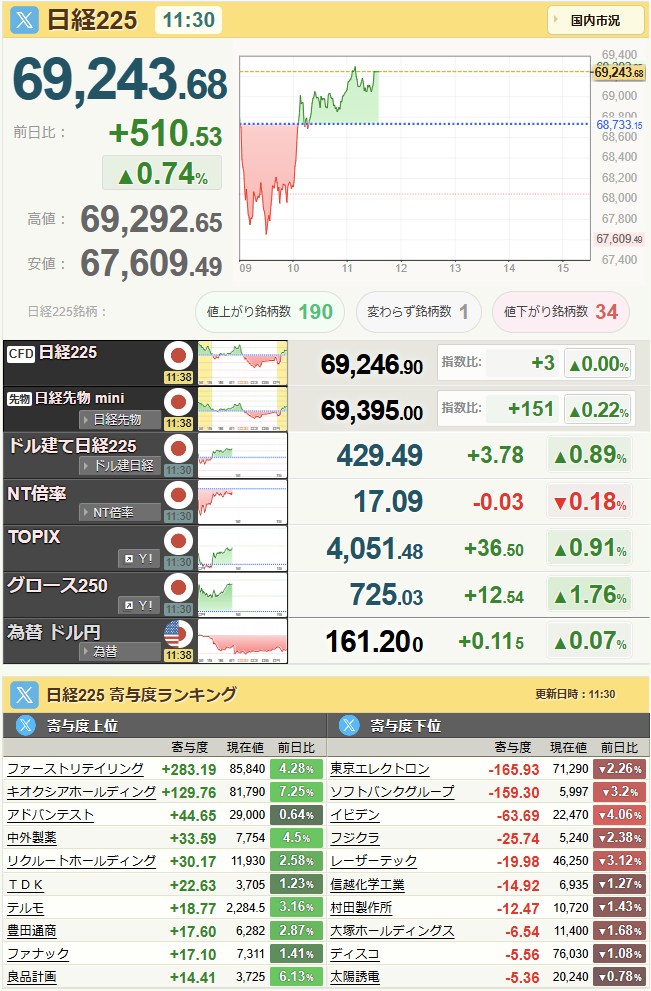Open the Y! link next to グロース250
Image resolution: width=651 pixels, height=991 pixels.
pos(139,605)
